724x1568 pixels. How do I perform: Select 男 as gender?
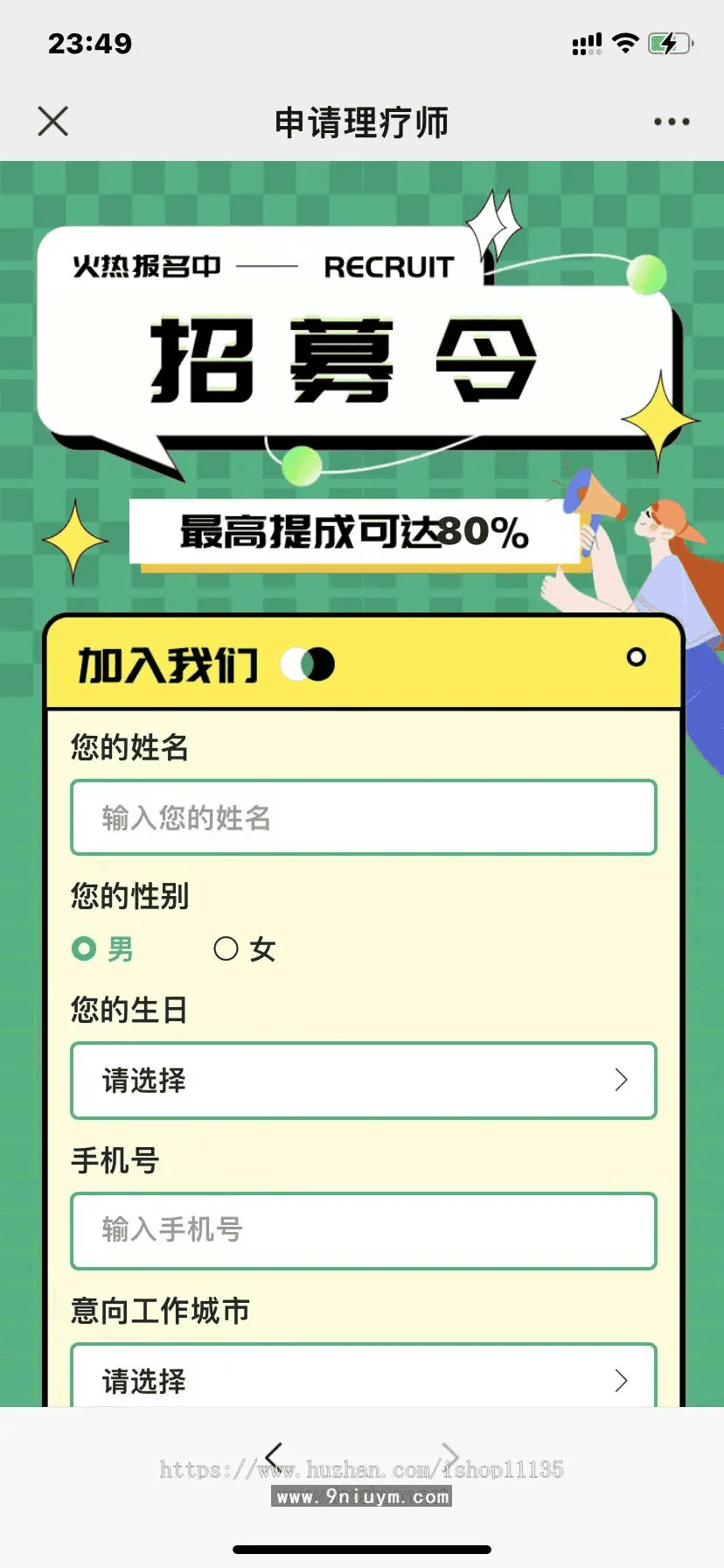point(103,948)
